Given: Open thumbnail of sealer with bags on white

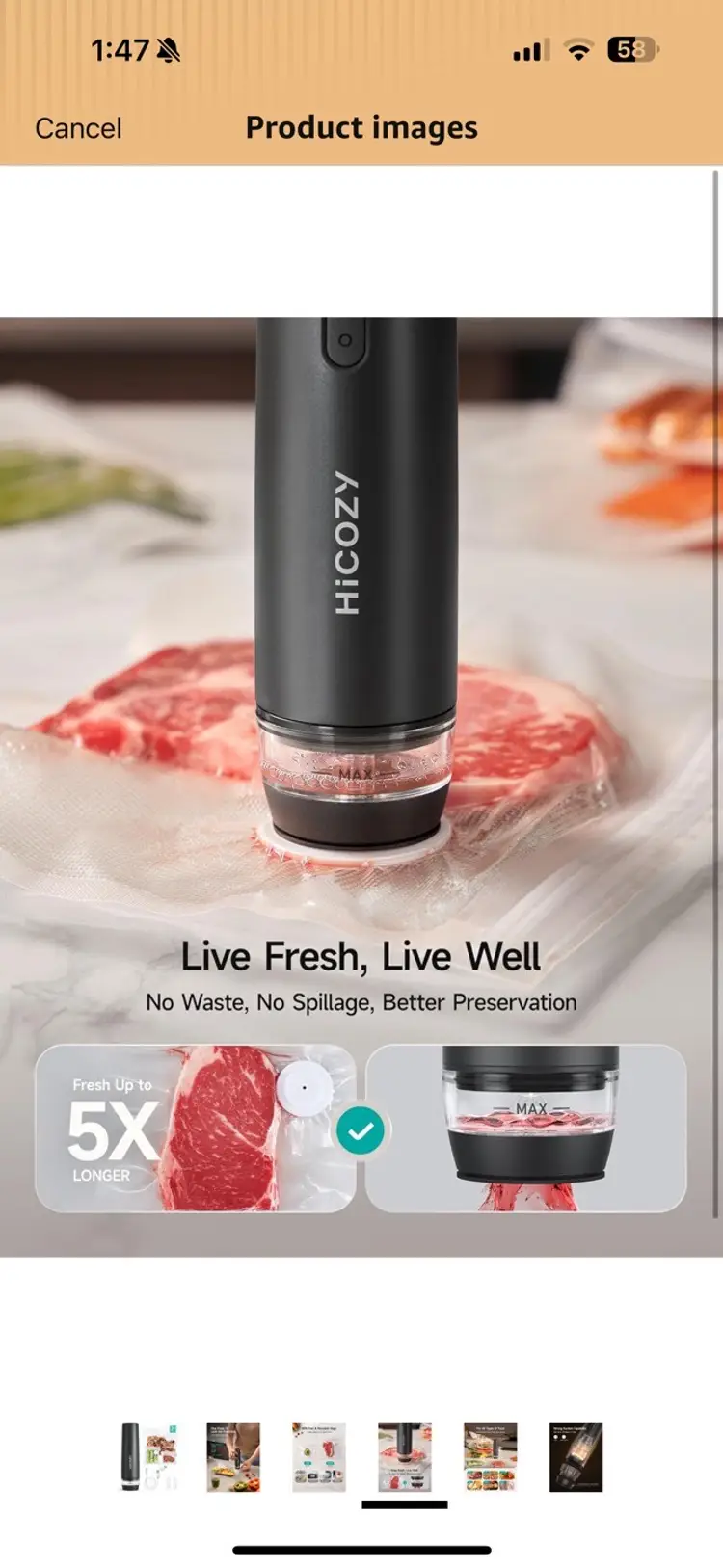Looking at the screenshot, I should [x=148, y=1456].
